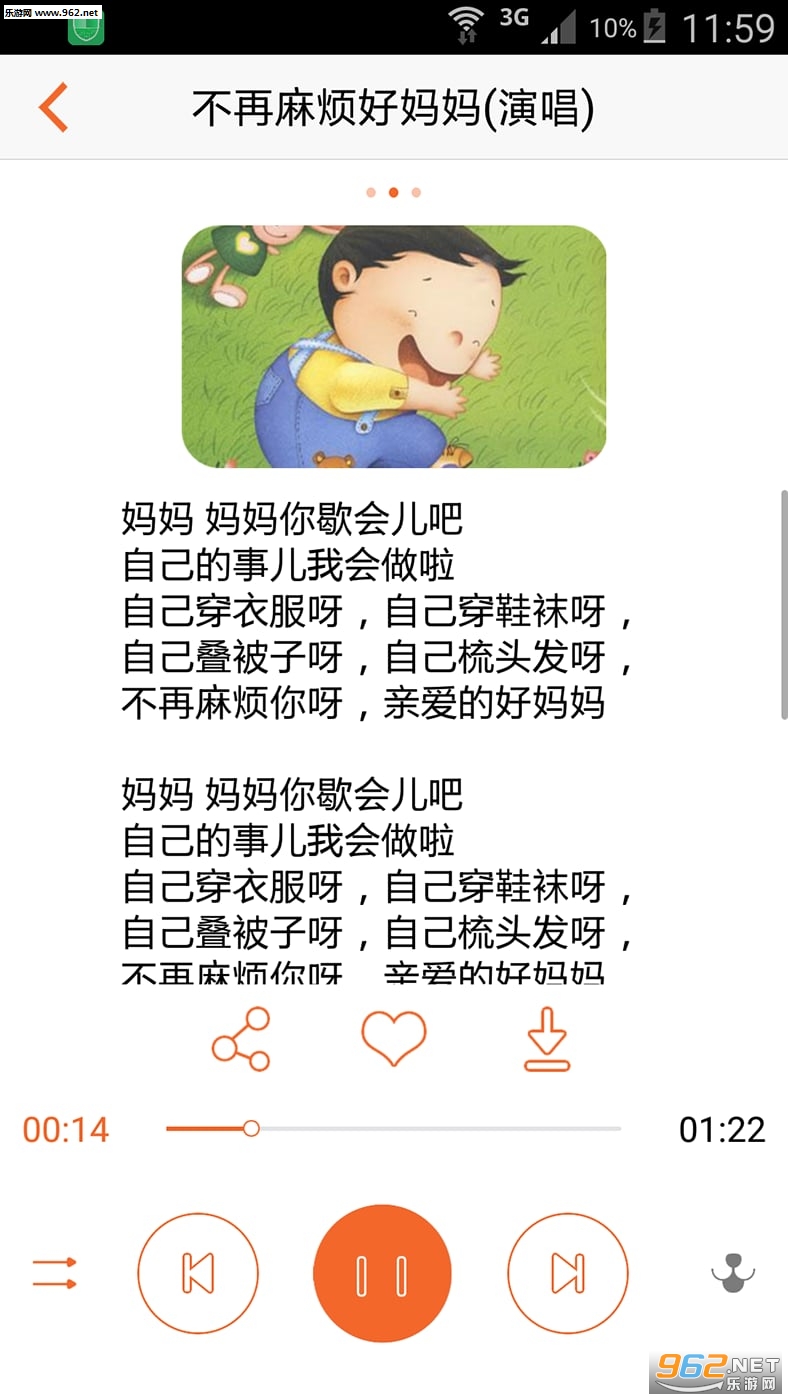The height and width of the screenshot is (1400, 788).
Task: Tap the page indicator dots
Action: point(393,192)
